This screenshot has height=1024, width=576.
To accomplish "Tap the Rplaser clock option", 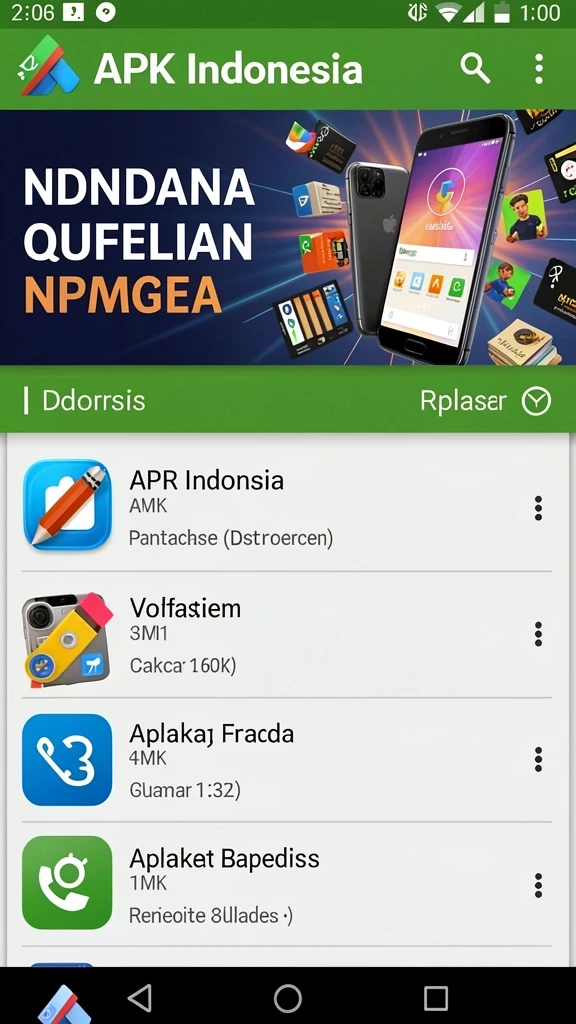I will (x=485, y=401).
